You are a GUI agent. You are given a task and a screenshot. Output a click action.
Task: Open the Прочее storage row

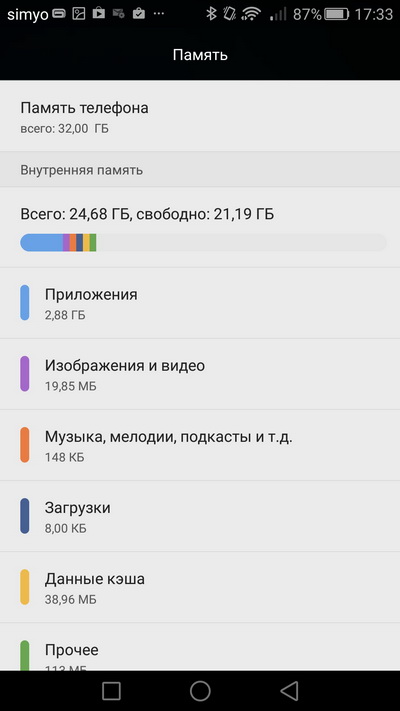click(200, 647)
